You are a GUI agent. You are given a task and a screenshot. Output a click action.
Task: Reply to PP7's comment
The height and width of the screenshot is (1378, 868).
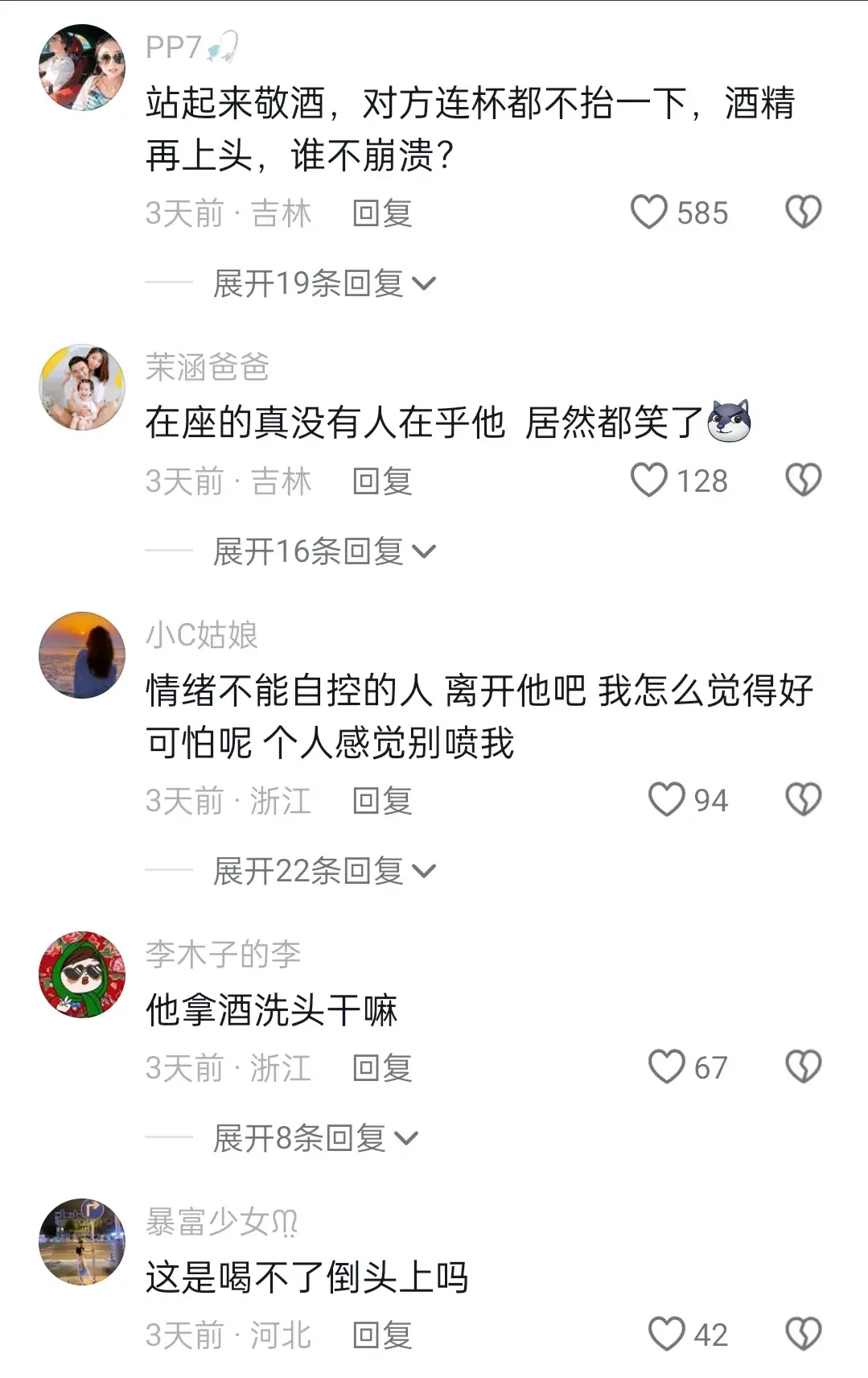point(382,213)
